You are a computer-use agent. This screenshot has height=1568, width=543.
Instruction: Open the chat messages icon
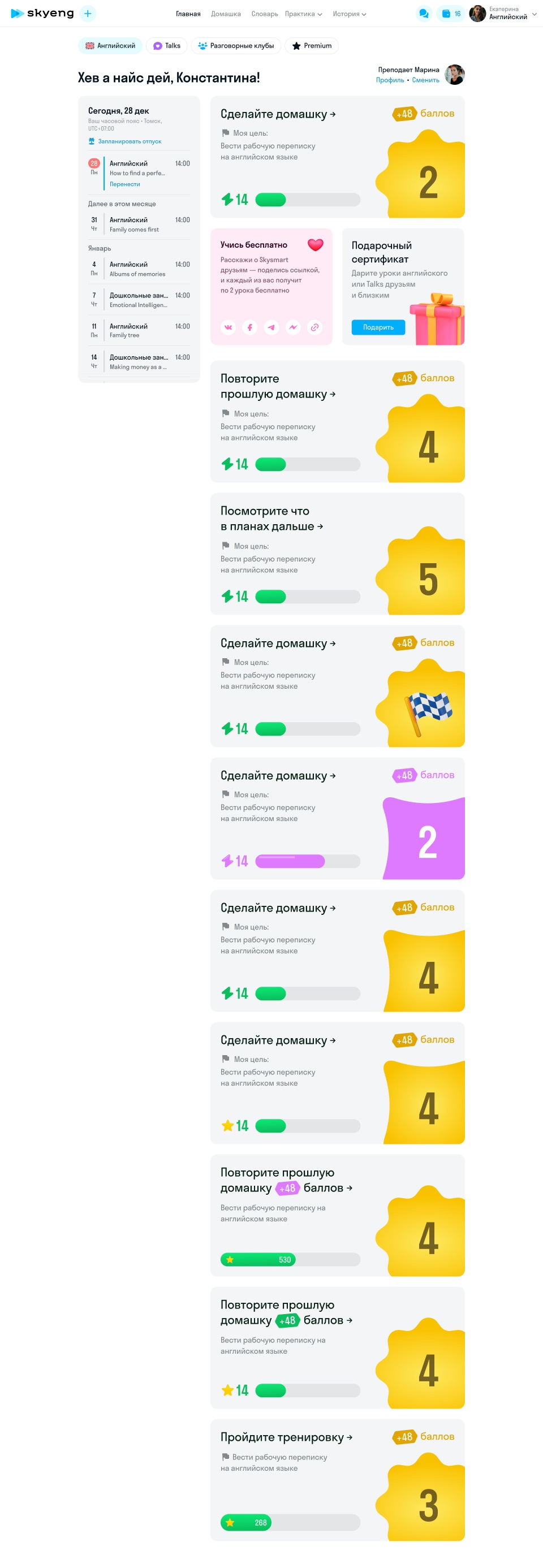[424, 14]
